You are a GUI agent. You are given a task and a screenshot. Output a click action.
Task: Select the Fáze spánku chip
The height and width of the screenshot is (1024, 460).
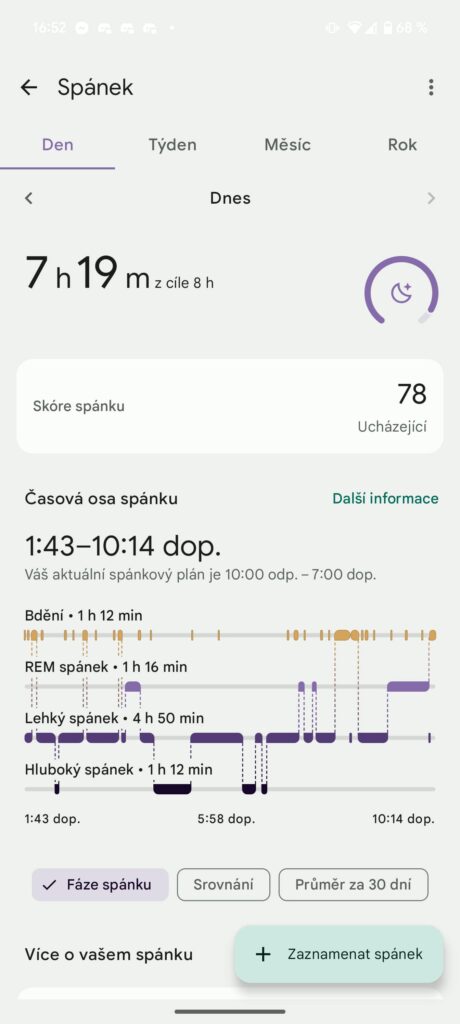point(100,885)
